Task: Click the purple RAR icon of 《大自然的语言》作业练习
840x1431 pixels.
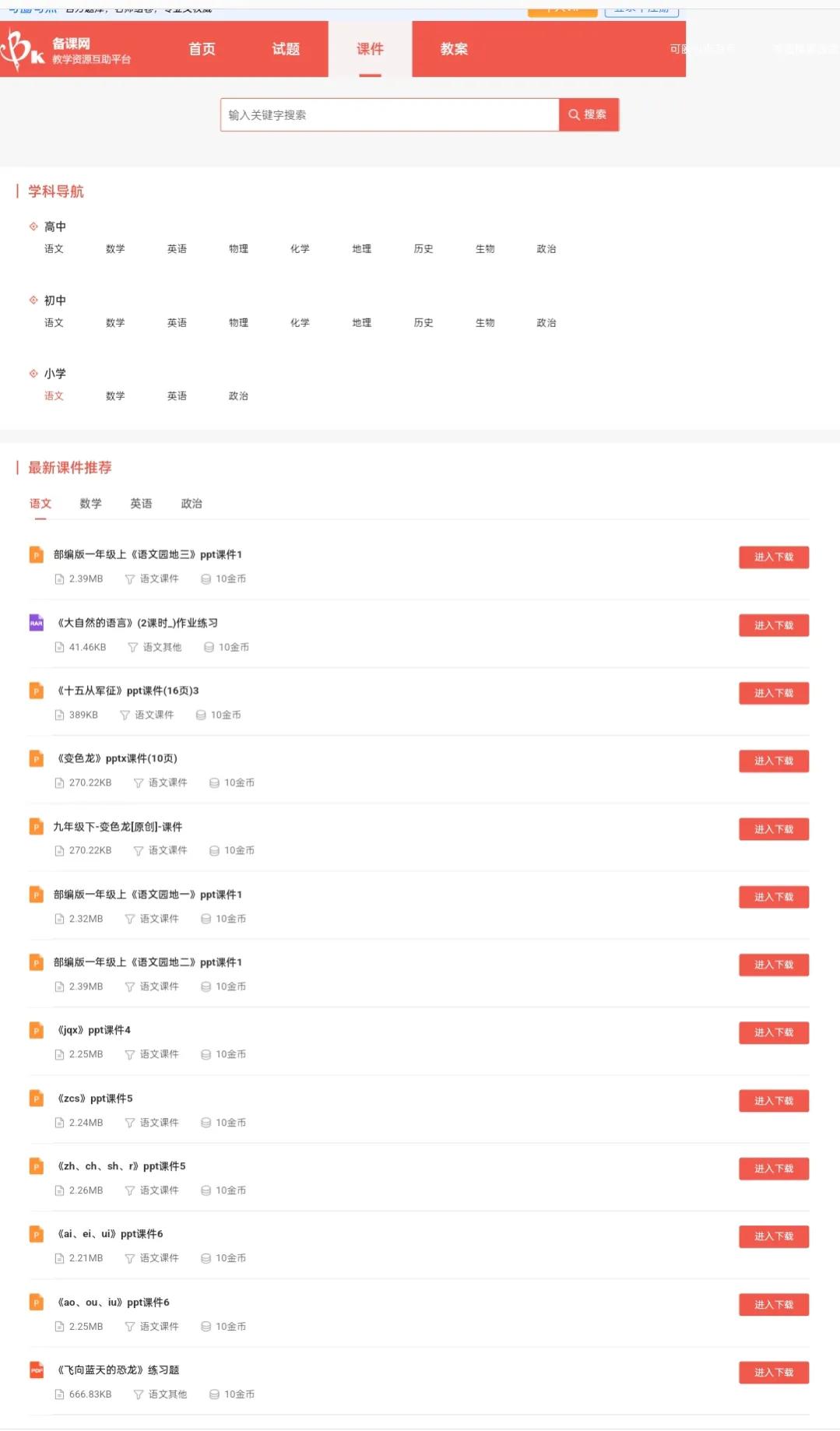Action: (x=36, y=623)
